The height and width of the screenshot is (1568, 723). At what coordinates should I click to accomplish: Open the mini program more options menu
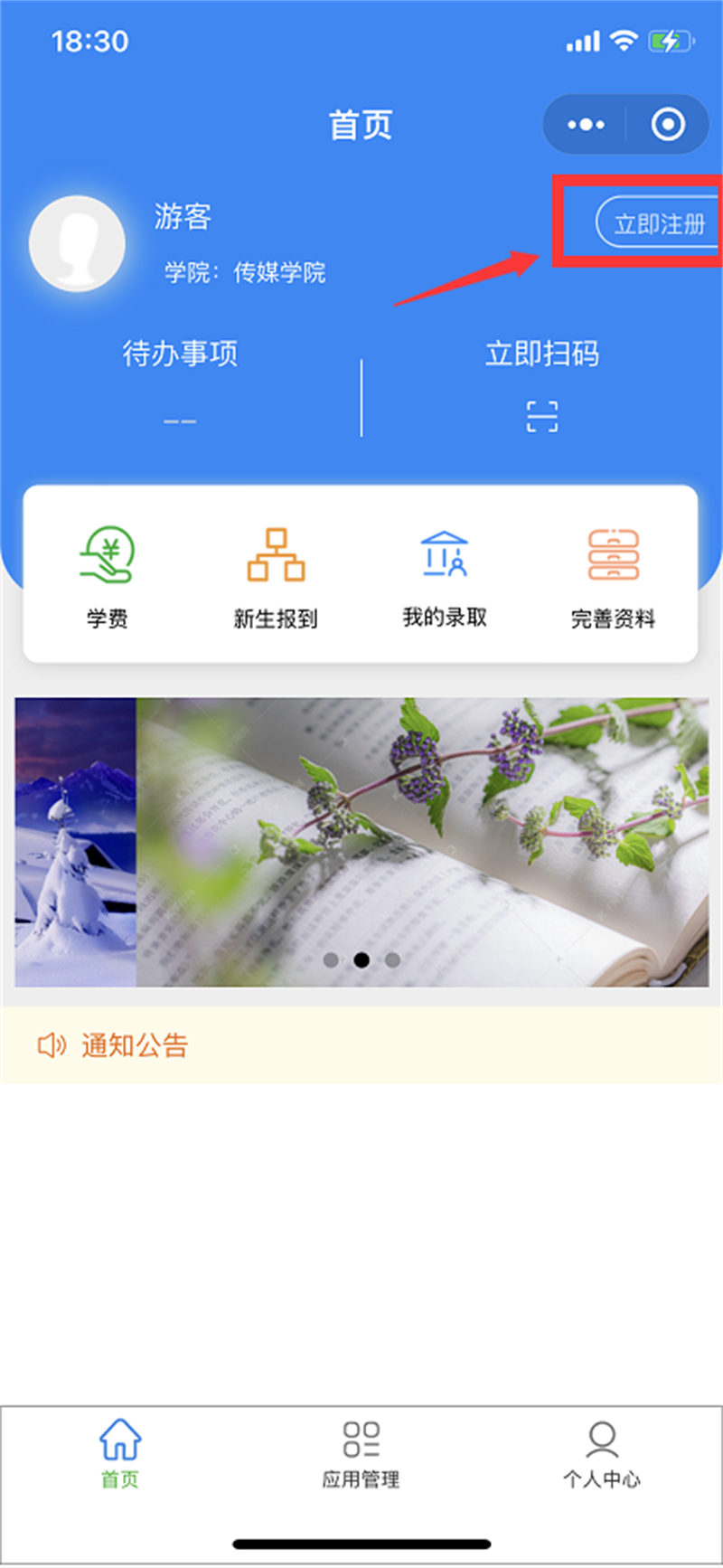[x=586, y=125]
